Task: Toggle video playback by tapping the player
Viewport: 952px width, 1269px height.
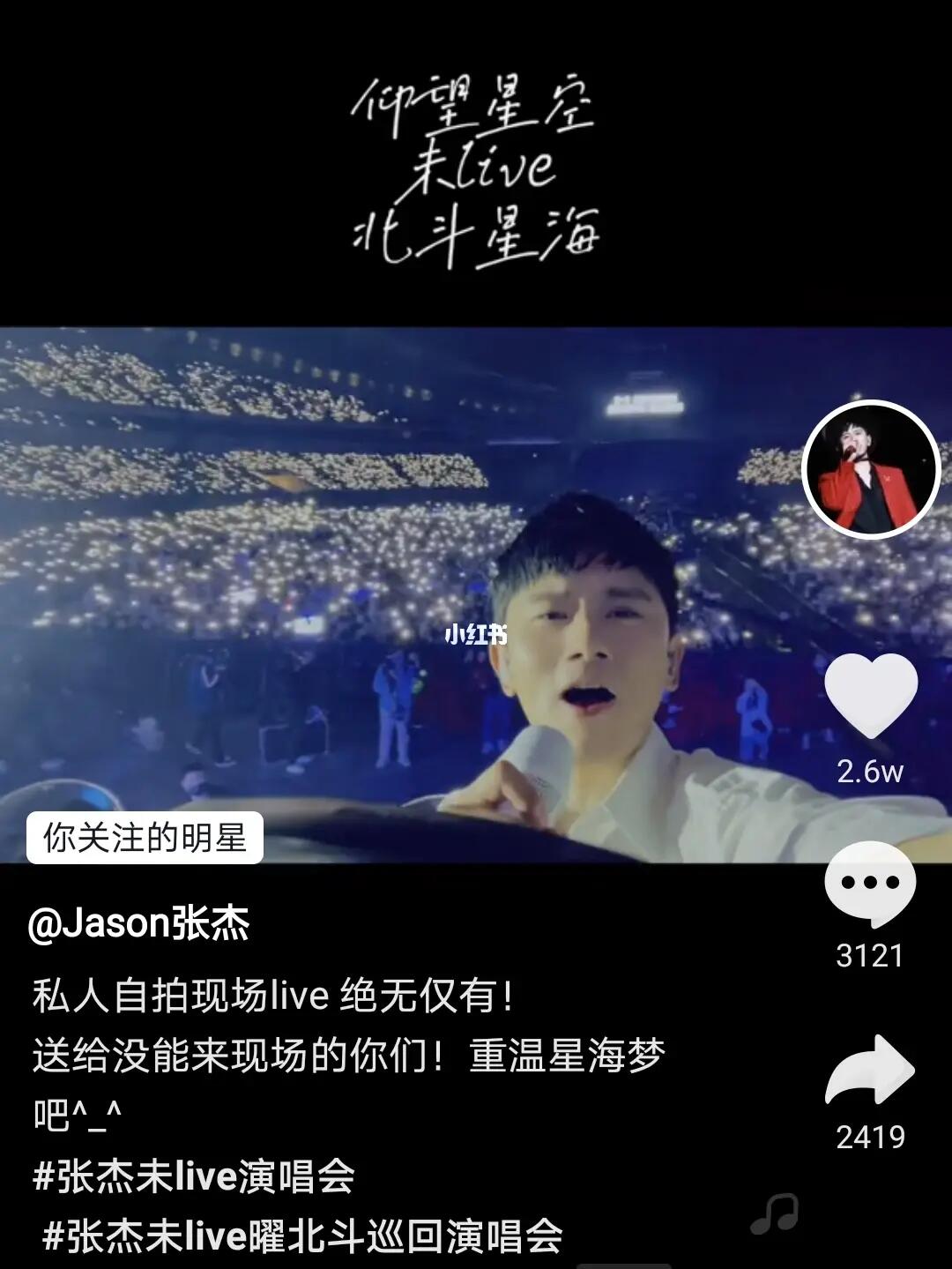Action: [x=353, y=573]
